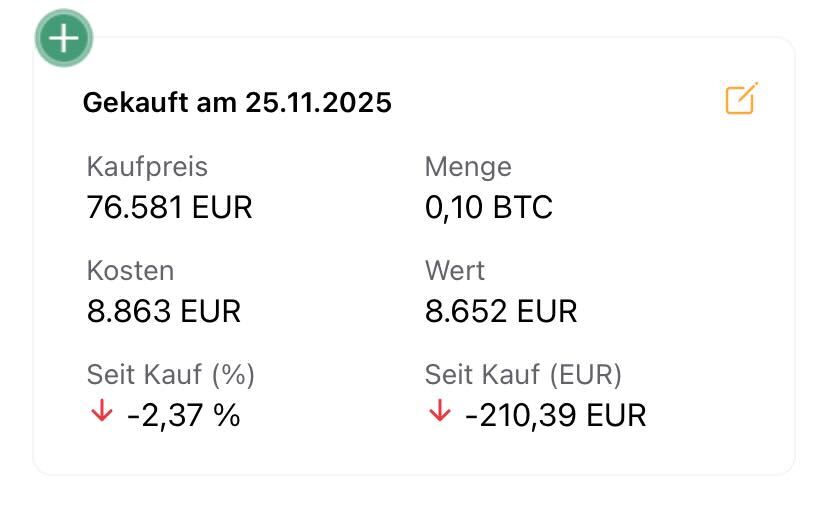Screen dimensions: 828x515
Task: Tap the green plus button
Action: point(64,39)
